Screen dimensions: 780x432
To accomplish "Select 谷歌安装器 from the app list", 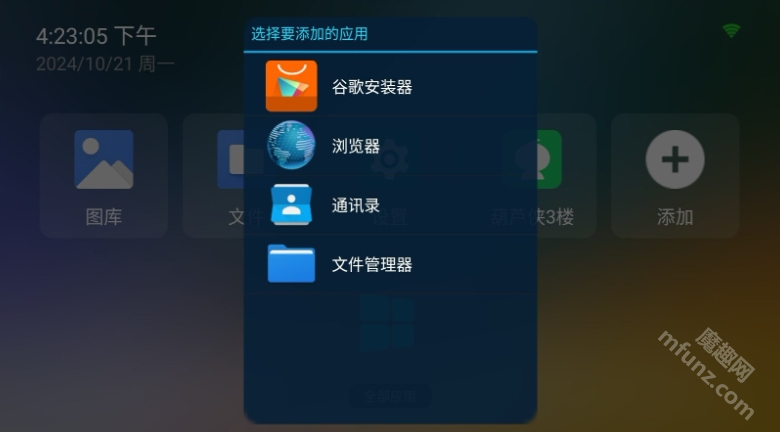I will (x=371, y=87).
